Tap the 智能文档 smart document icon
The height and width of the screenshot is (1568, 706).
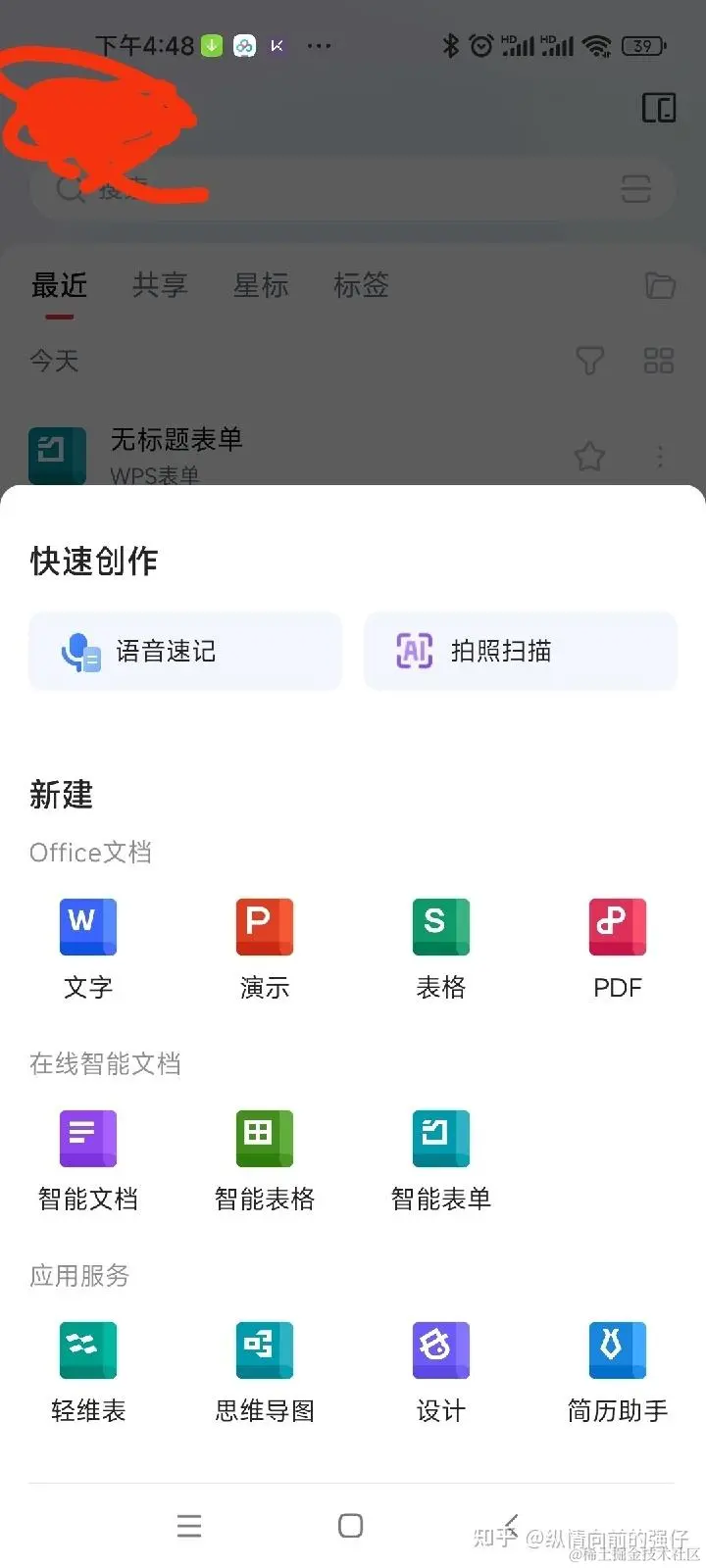(87, 1138)
